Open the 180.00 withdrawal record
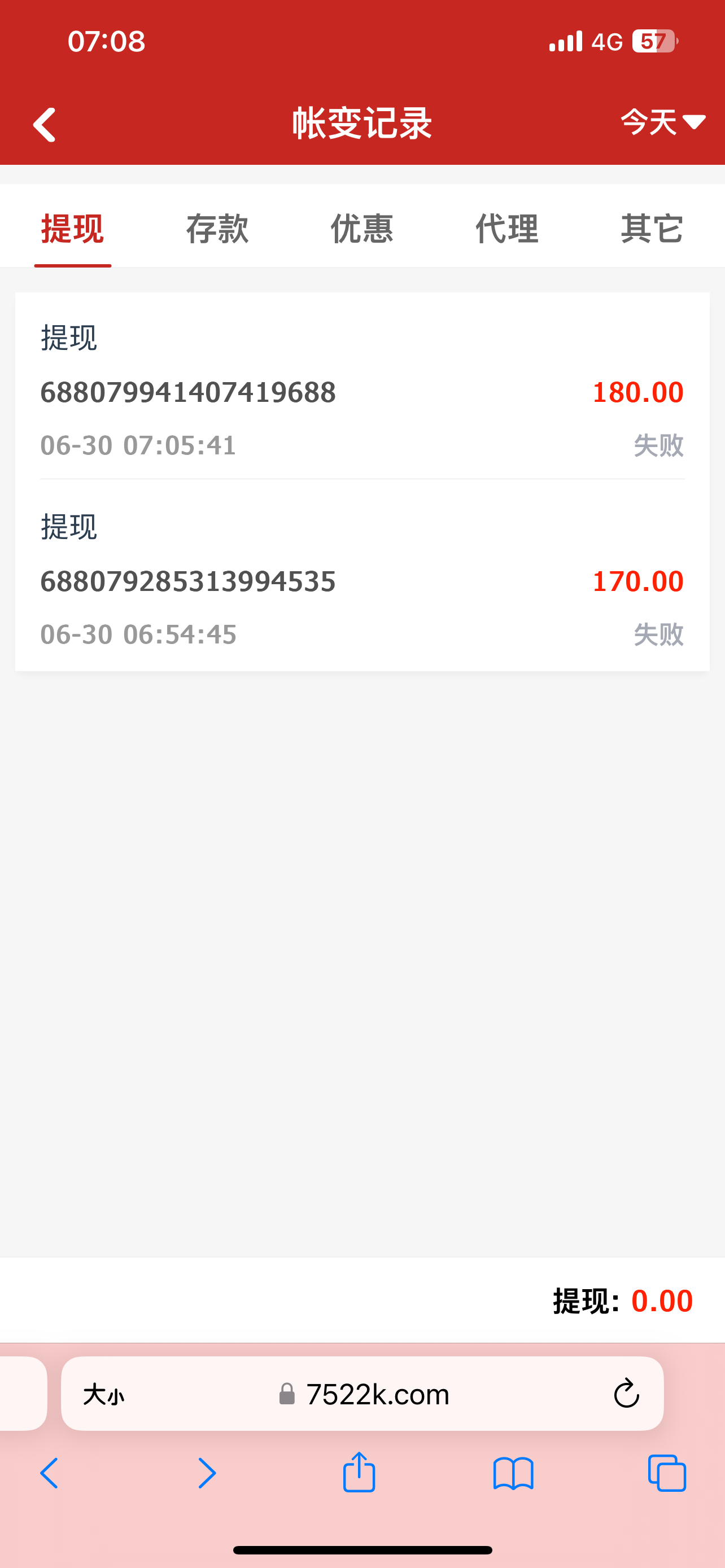Screen dimensions: 725x1568 362,391
